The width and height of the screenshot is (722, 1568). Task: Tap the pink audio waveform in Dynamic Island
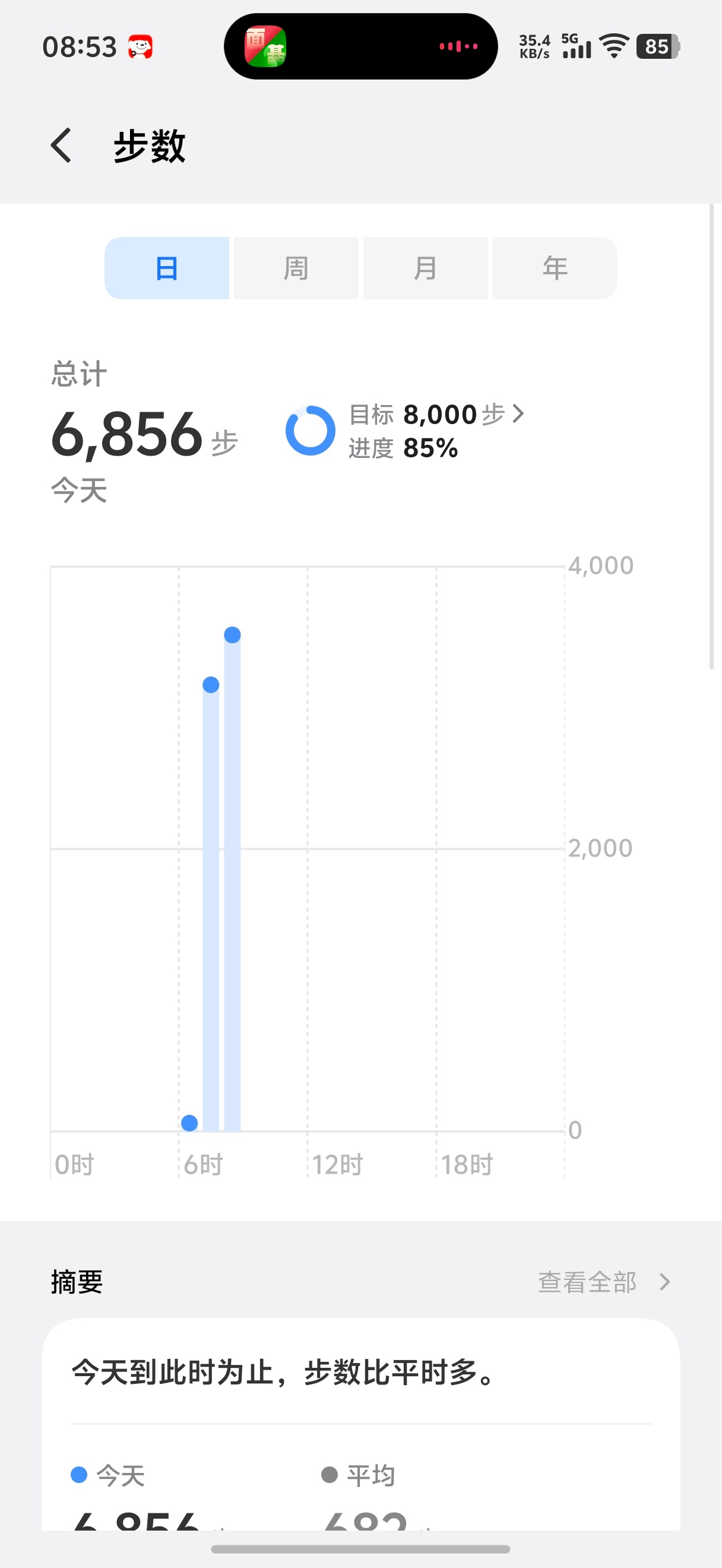[x=458, y=46]
